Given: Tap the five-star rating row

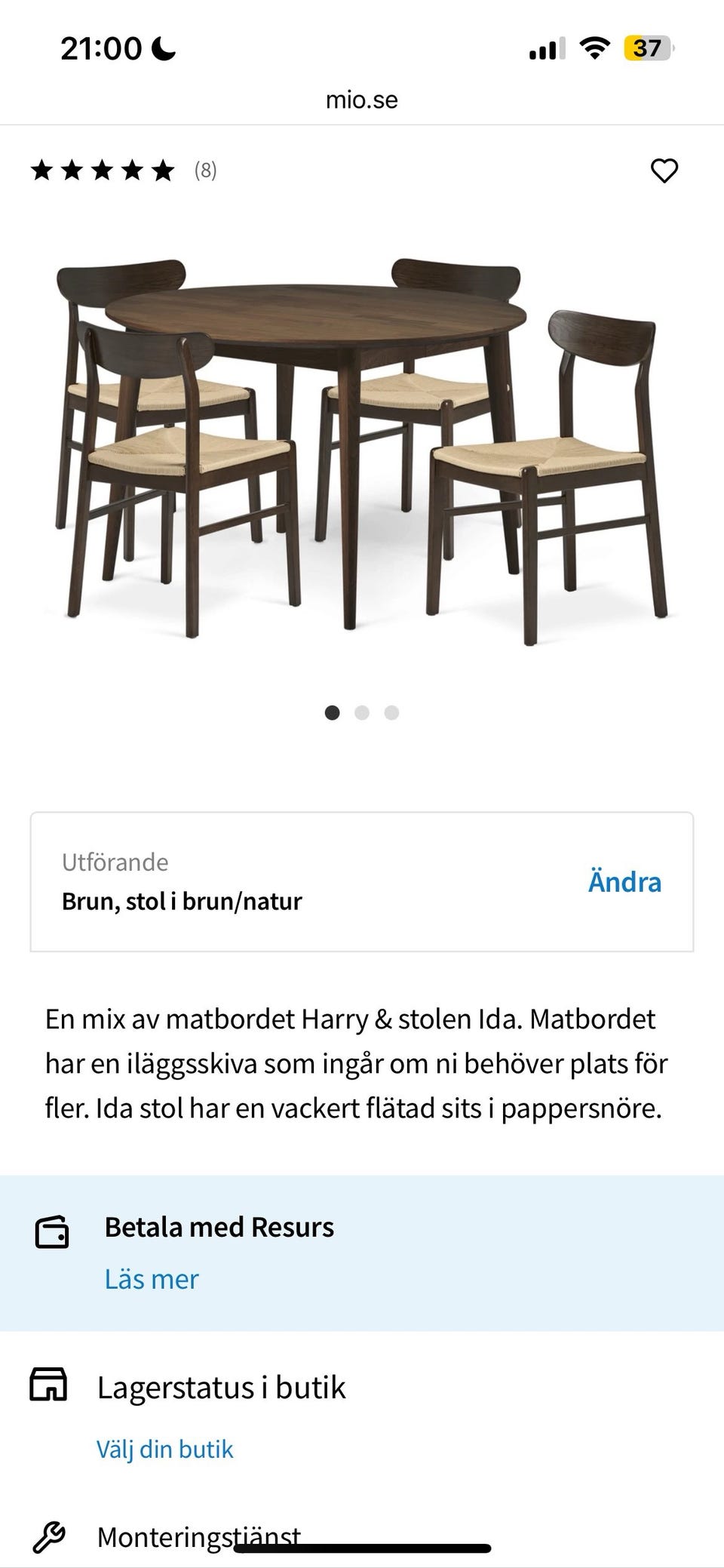Looking at the screenshot, I should (x=101, y=171).
